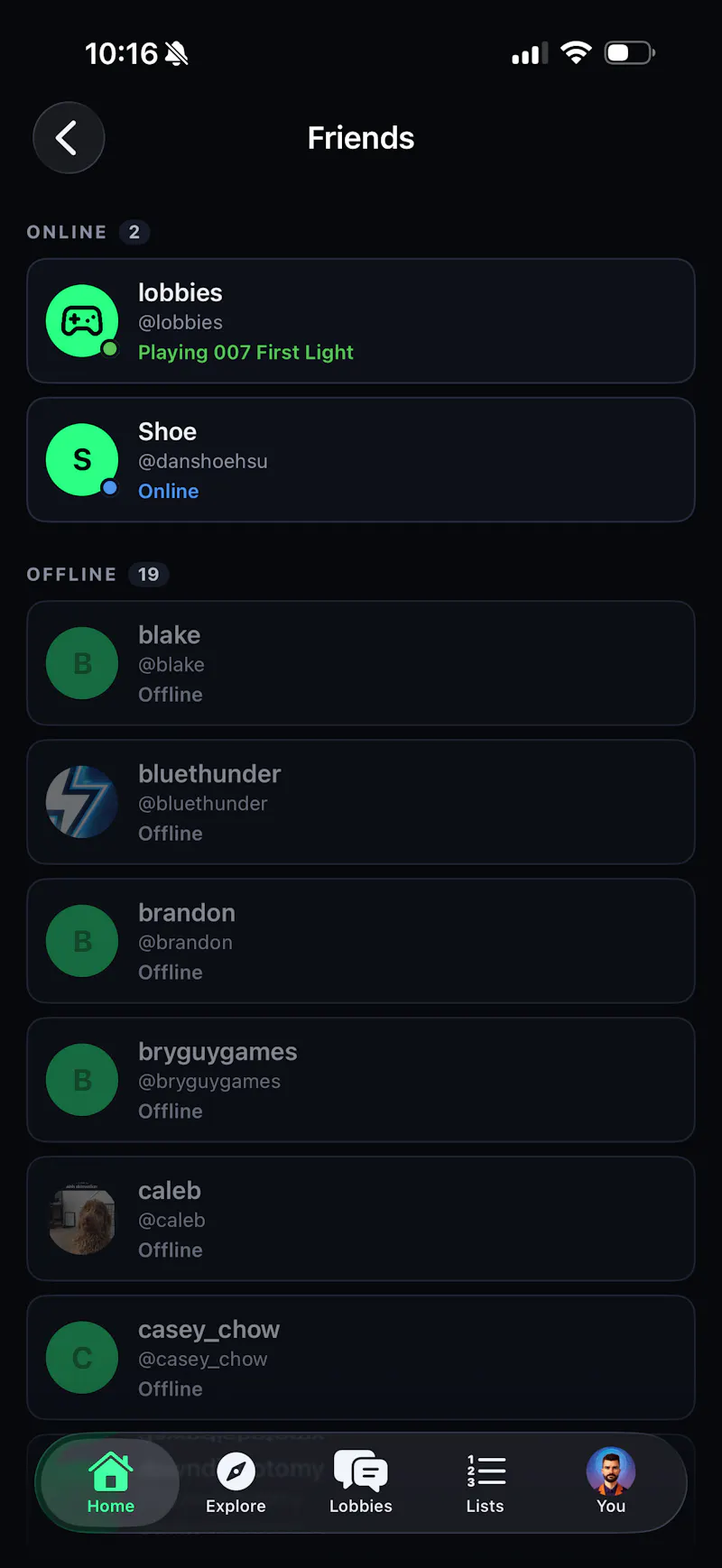The image size is (722, 1568).
Task: Switch to the Explore tab
Action: (236, 1483)
